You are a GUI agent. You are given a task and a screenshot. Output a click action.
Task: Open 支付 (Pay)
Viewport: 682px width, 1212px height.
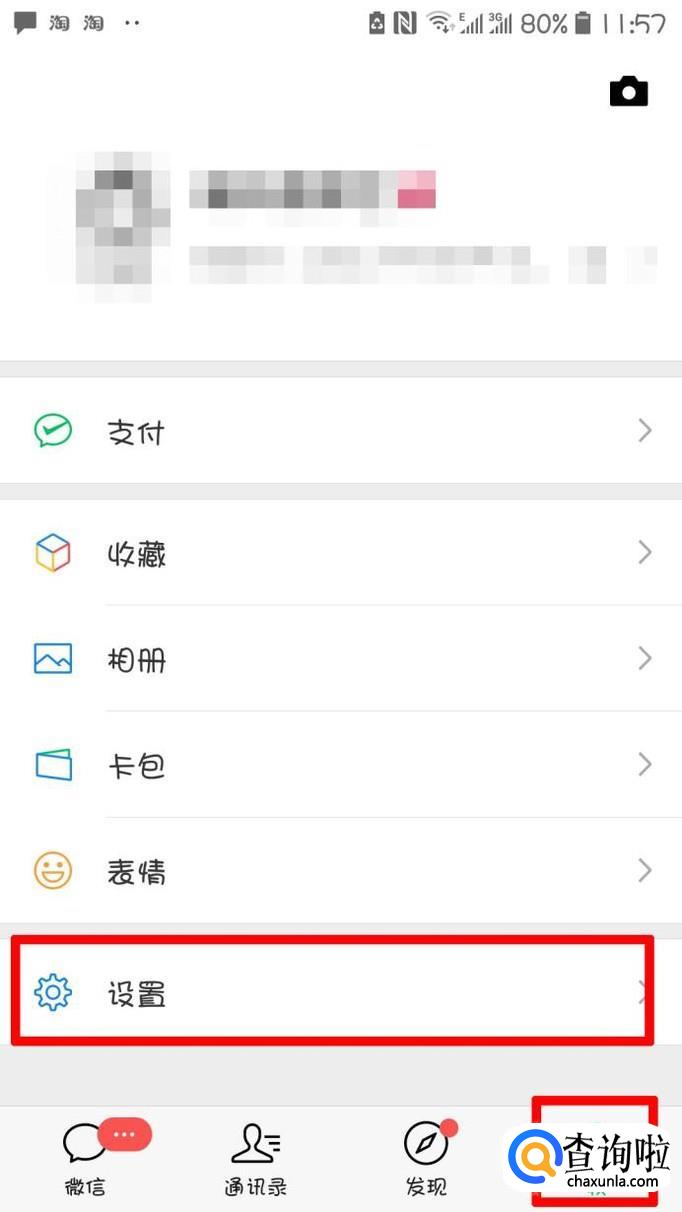pos(340,431)
